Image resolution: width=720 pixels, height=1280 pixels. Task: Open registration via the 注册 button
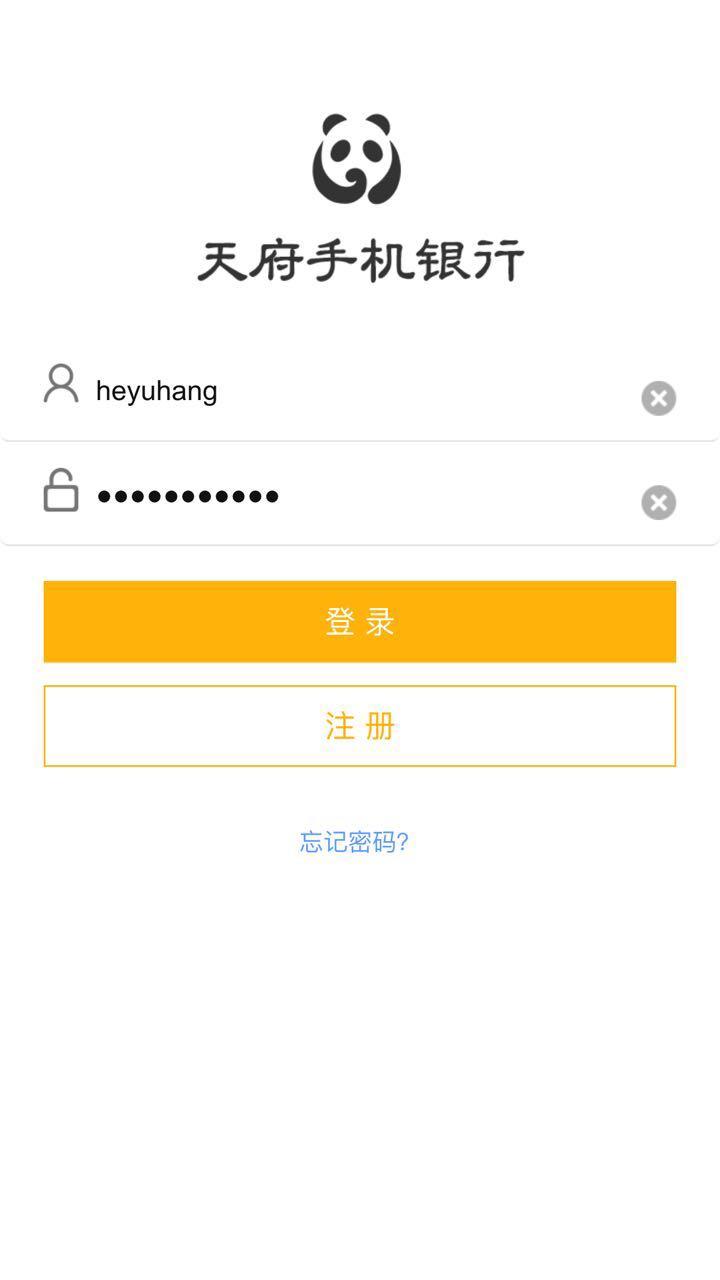[x=360, y=726]
